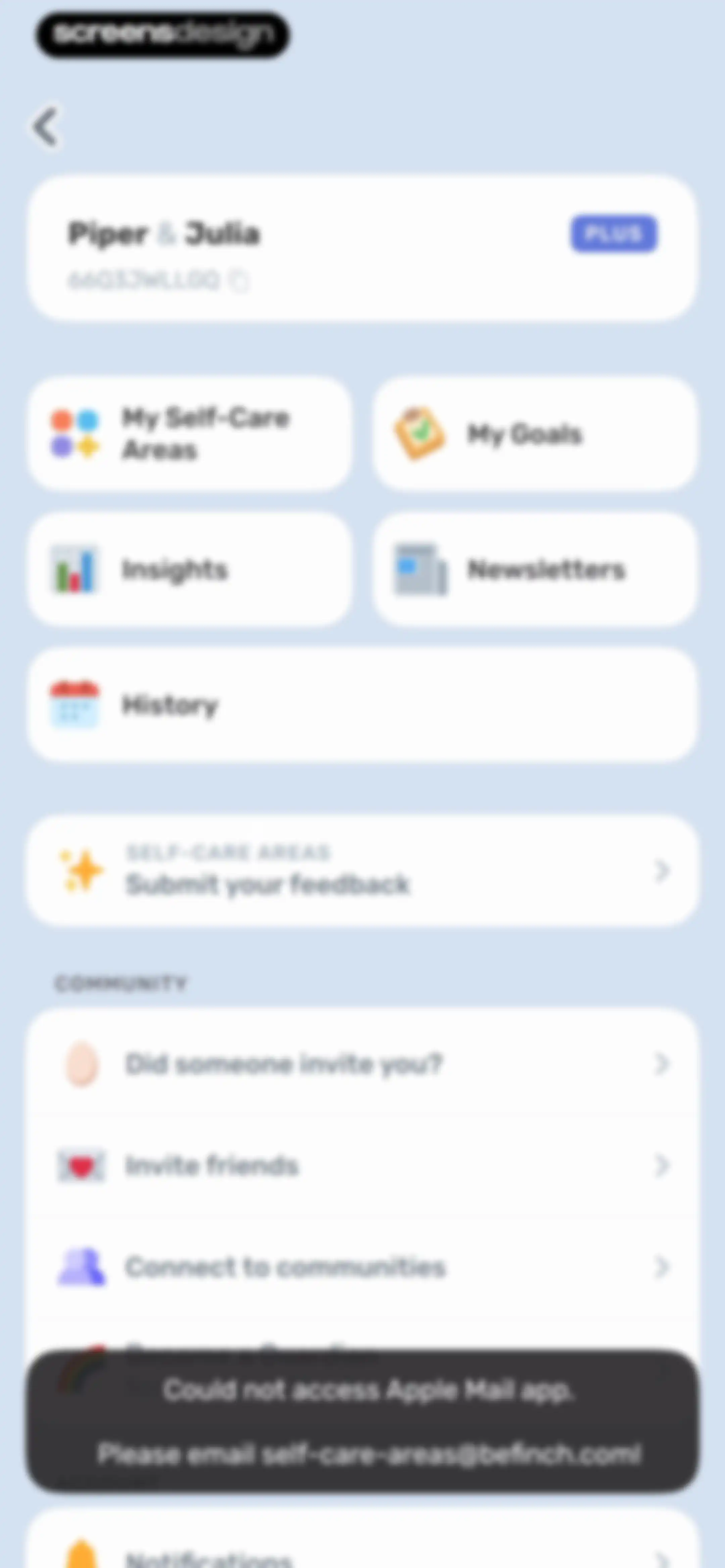The image size is (725, 1568).
Task: Select Submit your feedback
Action: pos(362,870)
